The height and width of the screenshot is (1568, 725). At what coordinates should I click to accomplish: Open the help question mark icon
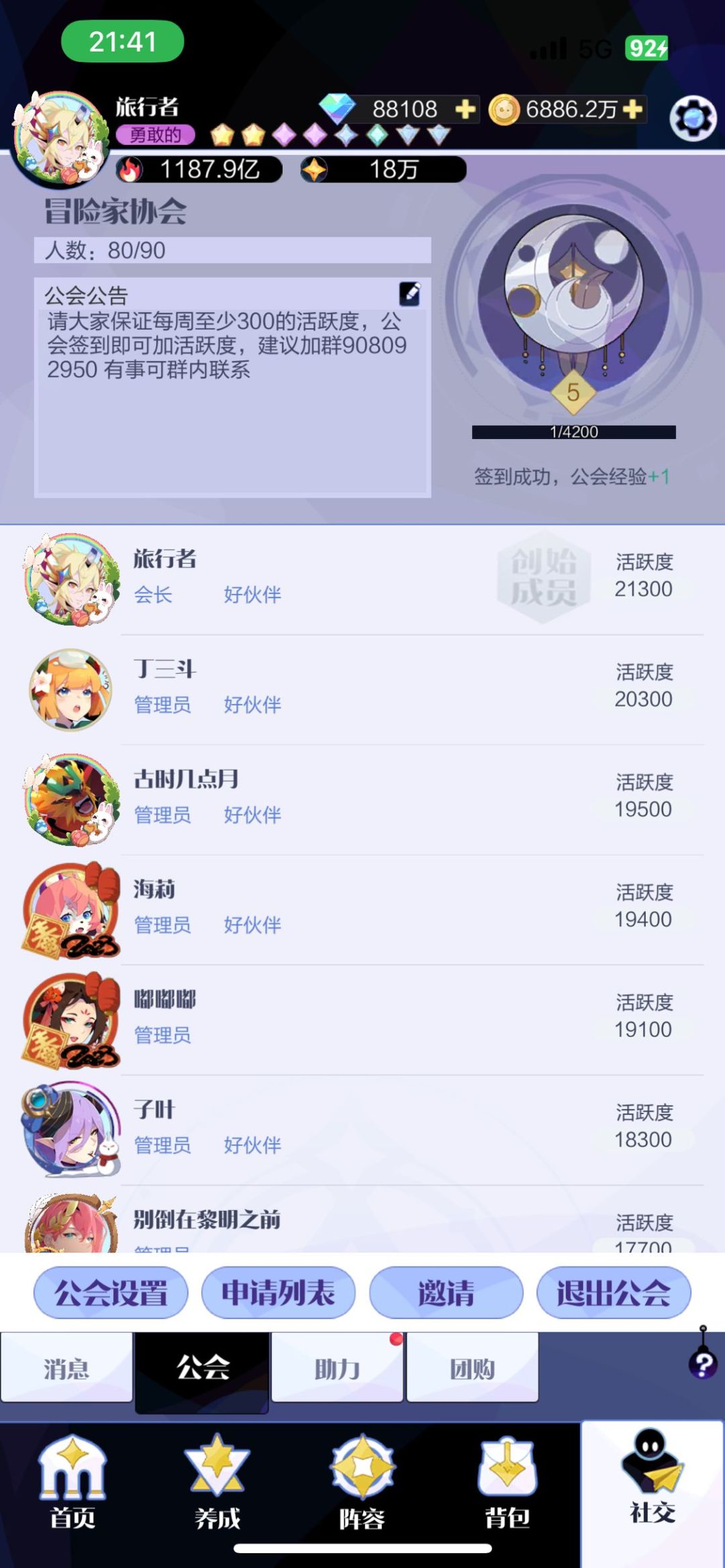[x=703, y=1362]
